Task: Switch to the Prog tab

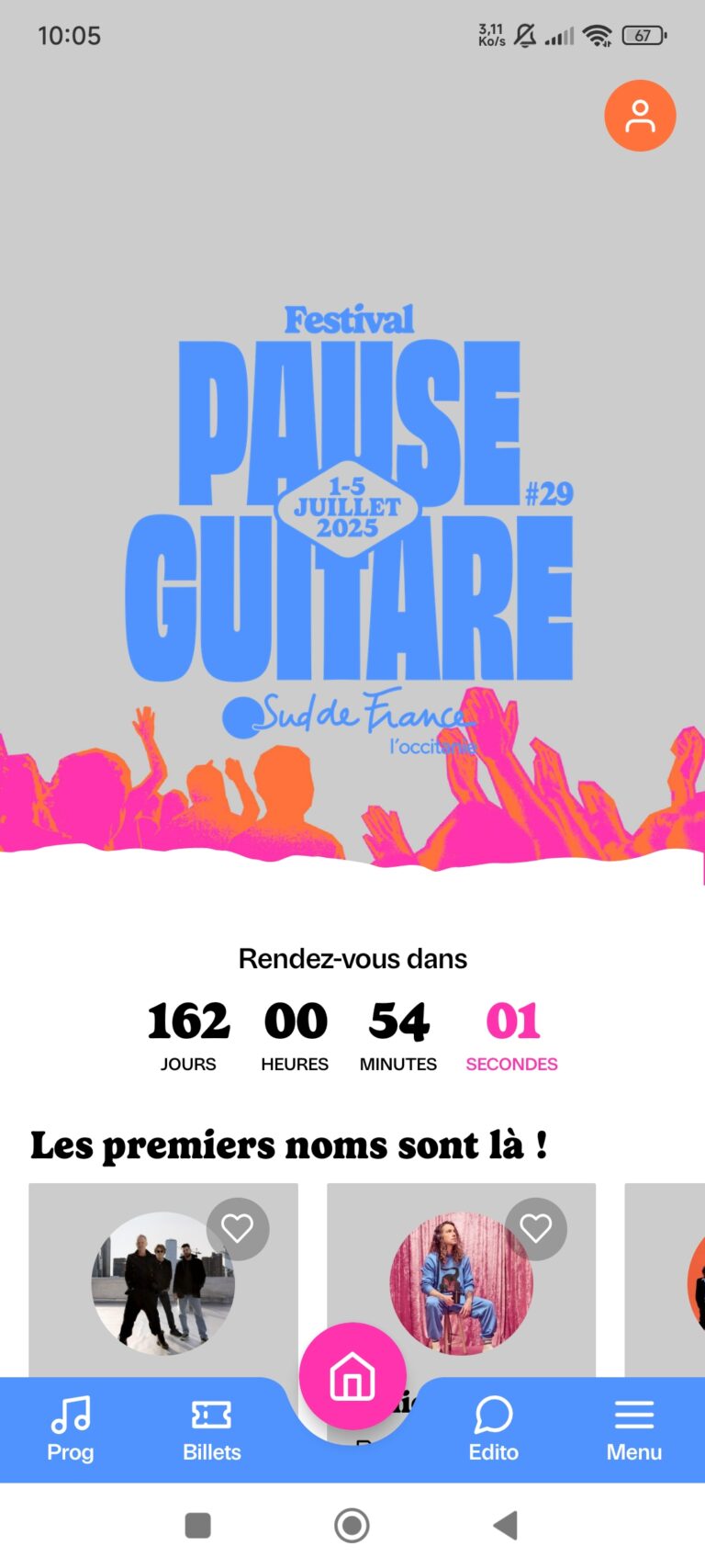Action: pyautogui.click(x=71, y=1429)
